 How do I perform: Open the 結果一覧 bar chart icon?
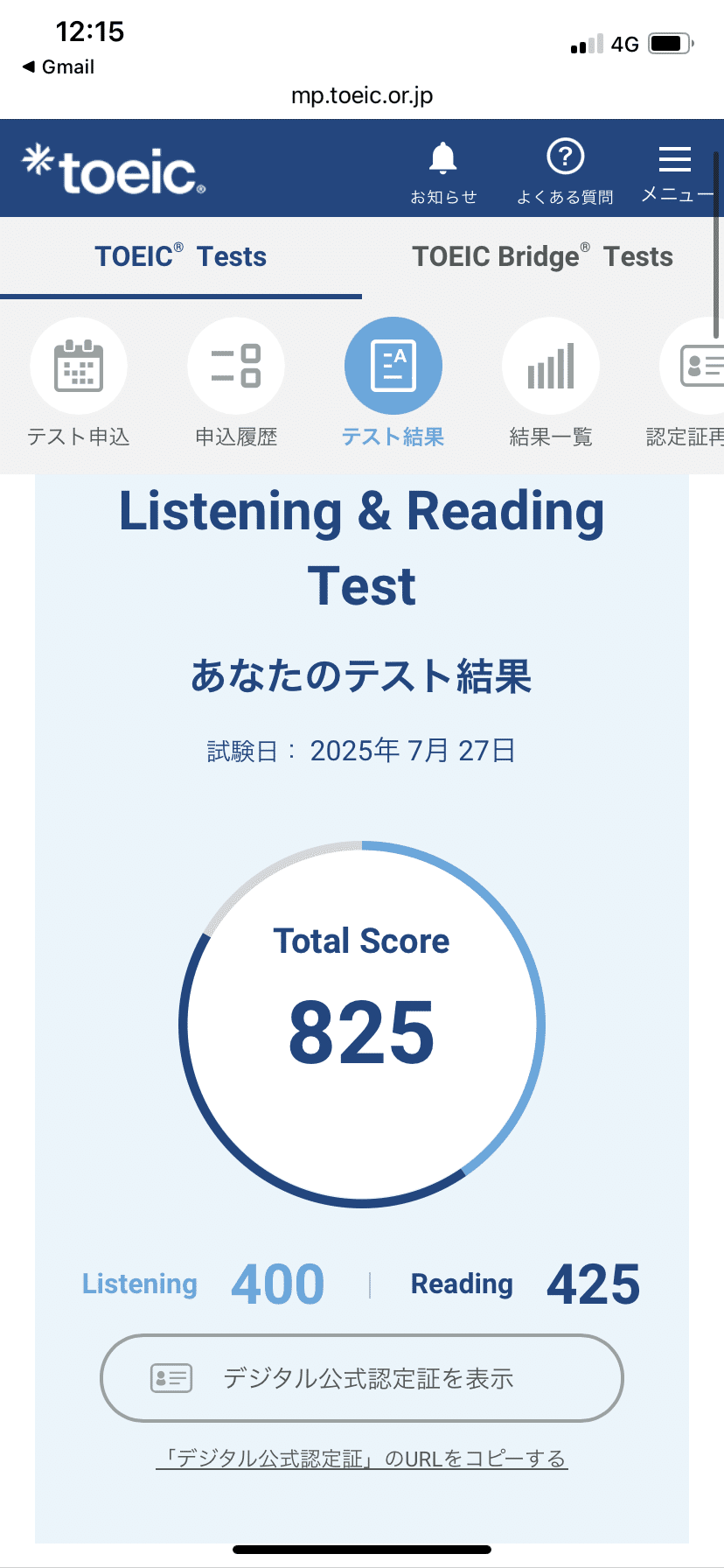click(x=551, y=366)
